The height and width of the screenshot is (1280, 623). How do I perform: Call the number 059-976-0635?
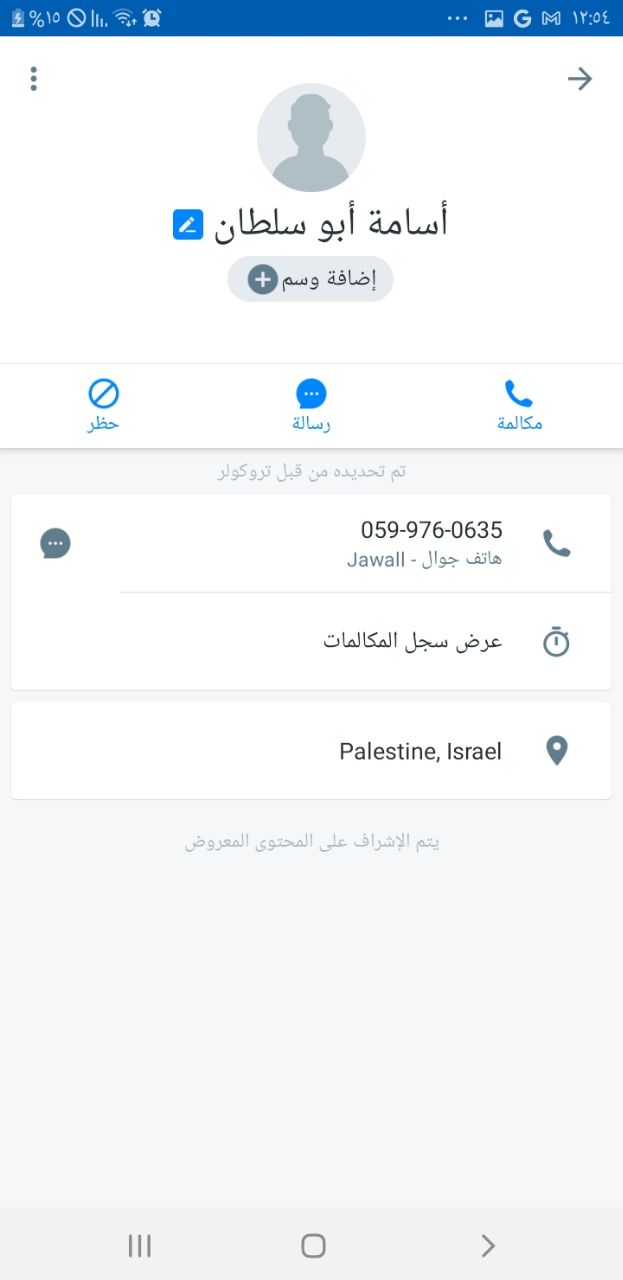366,543
